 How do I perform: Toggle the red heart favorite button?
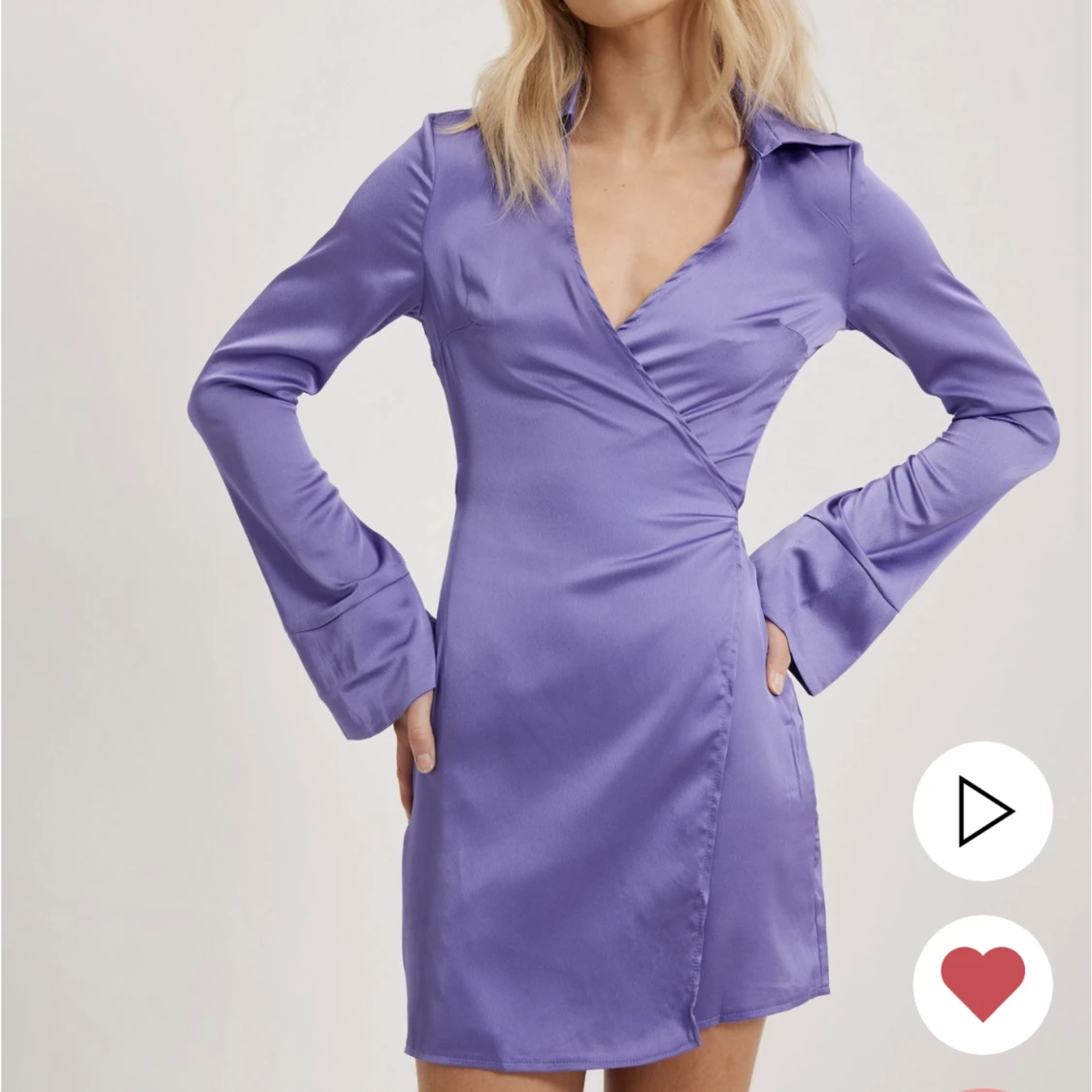(x=982, y=983)
